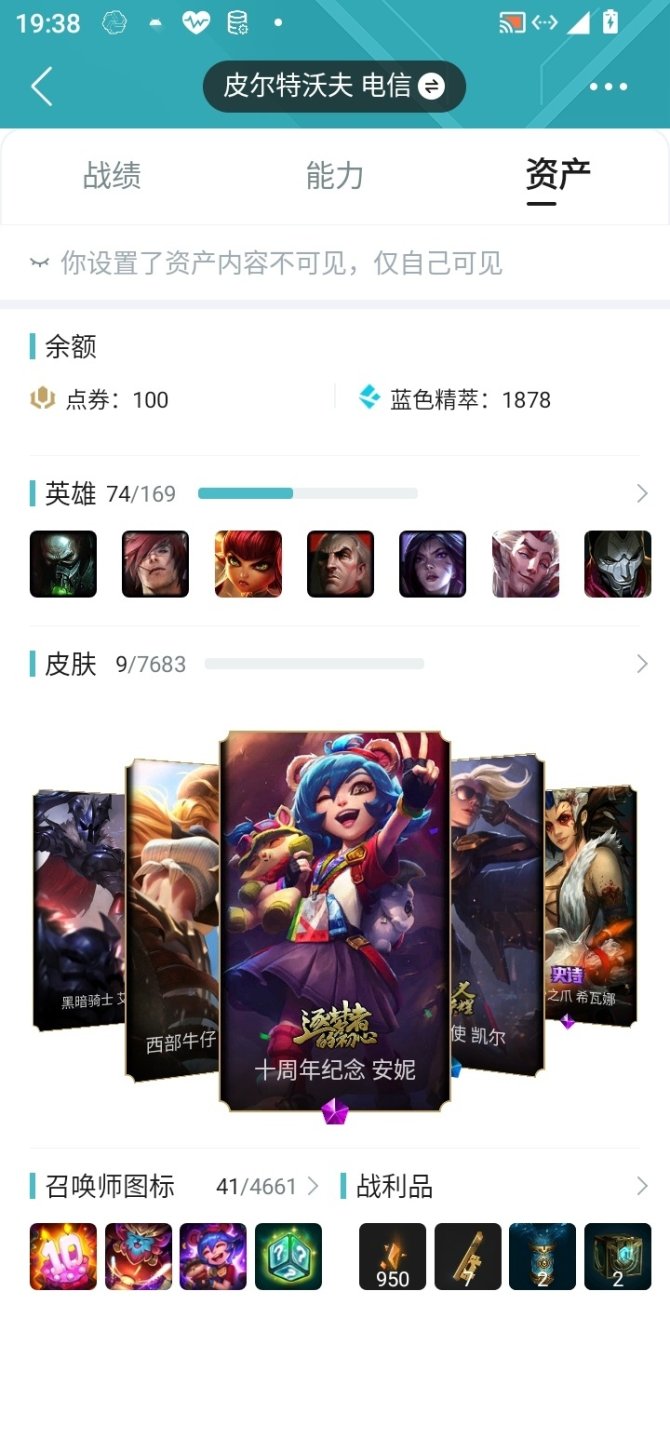This screenshot has width=670, height=1439.
Task: Go back using the top-left arrow
Action: (41, 87)
